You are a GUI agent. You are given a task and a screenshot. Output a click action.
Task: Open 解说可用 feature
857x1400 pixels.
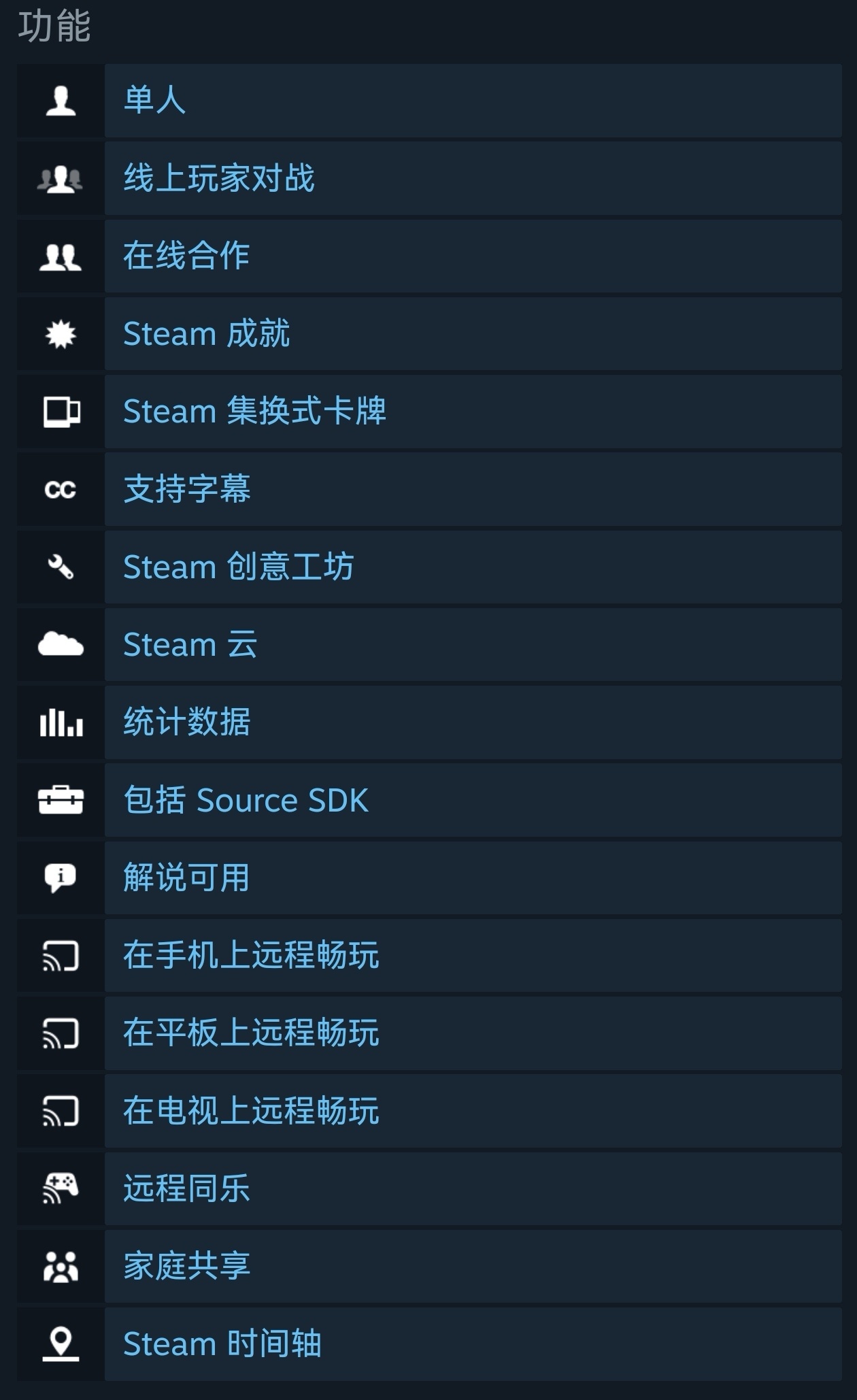coord(186,878)
